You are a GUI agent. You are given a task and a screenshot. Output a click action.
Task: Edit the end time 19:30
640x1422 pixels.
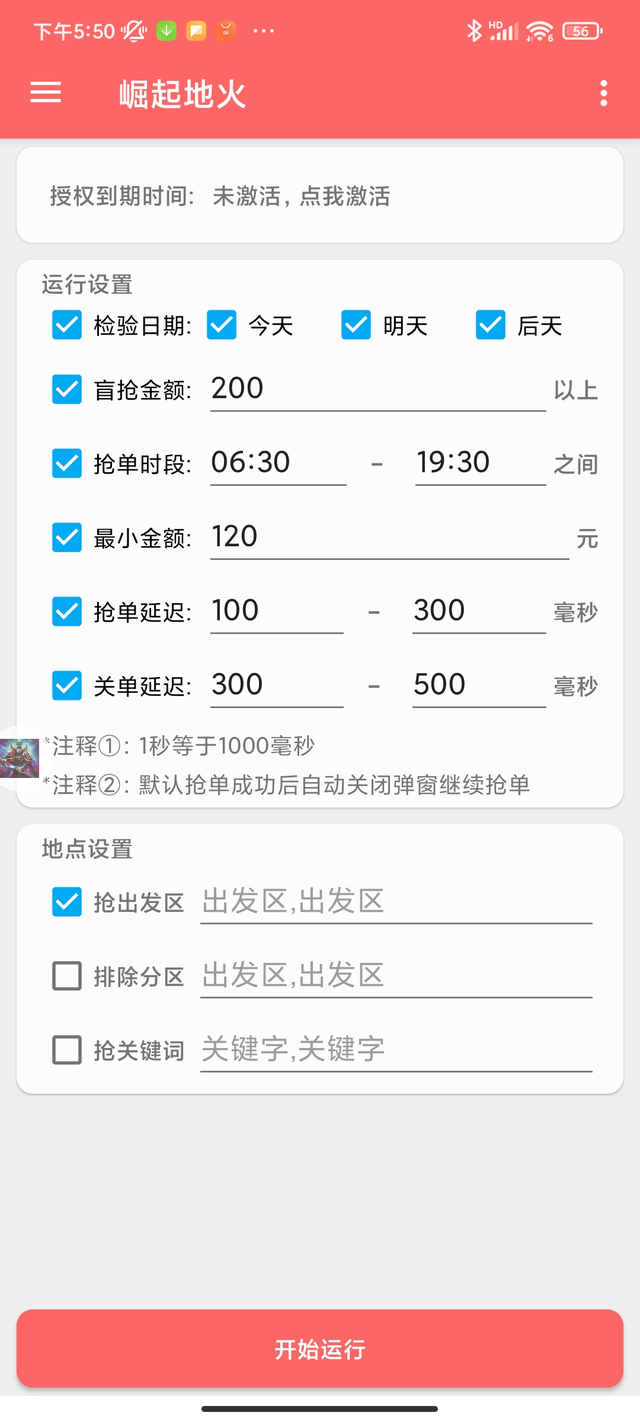tap(480, 463)
